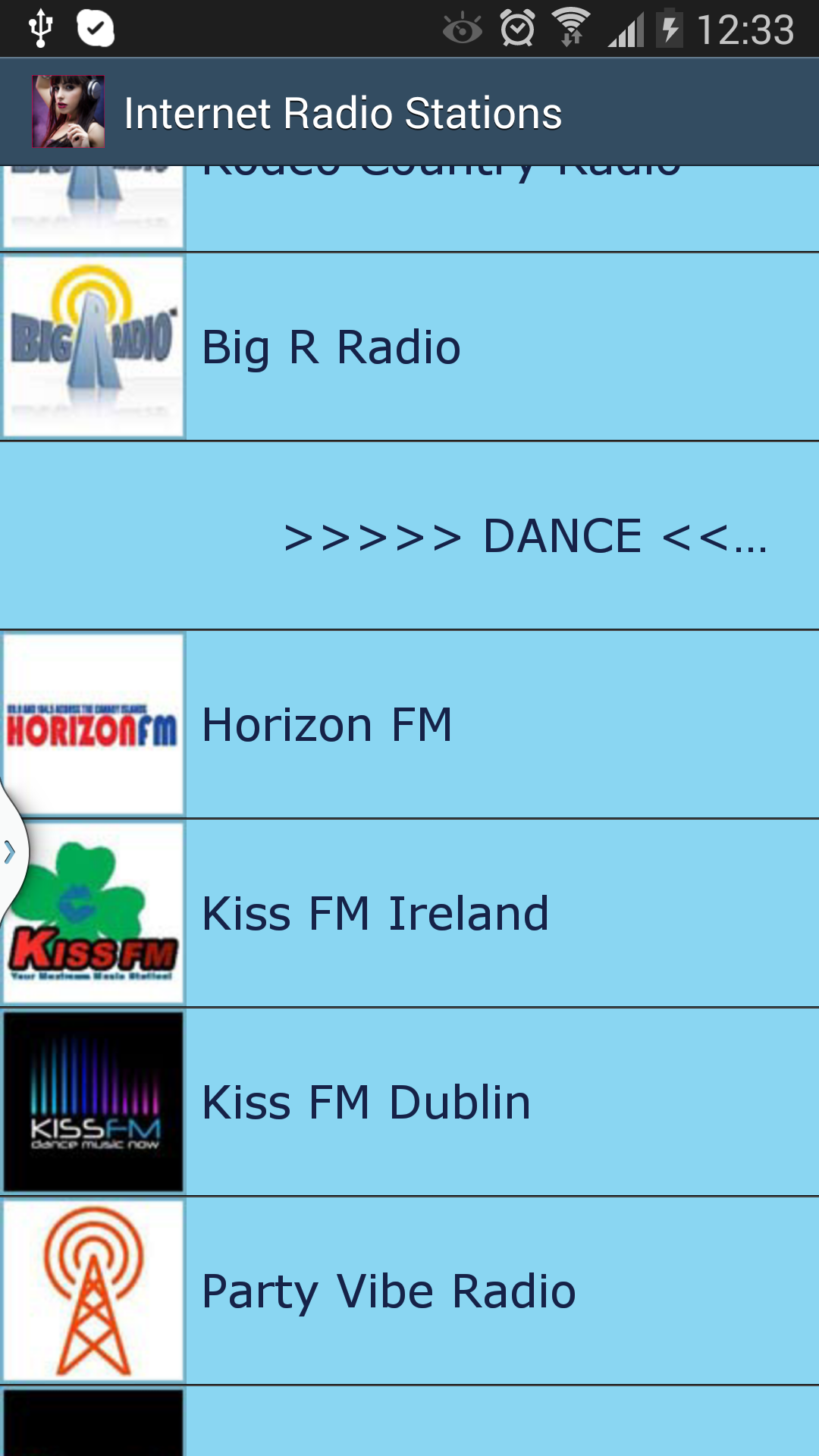Screen dimensions: 819x1456
Task: Open Big R Radio station
Action: [409, 347]
